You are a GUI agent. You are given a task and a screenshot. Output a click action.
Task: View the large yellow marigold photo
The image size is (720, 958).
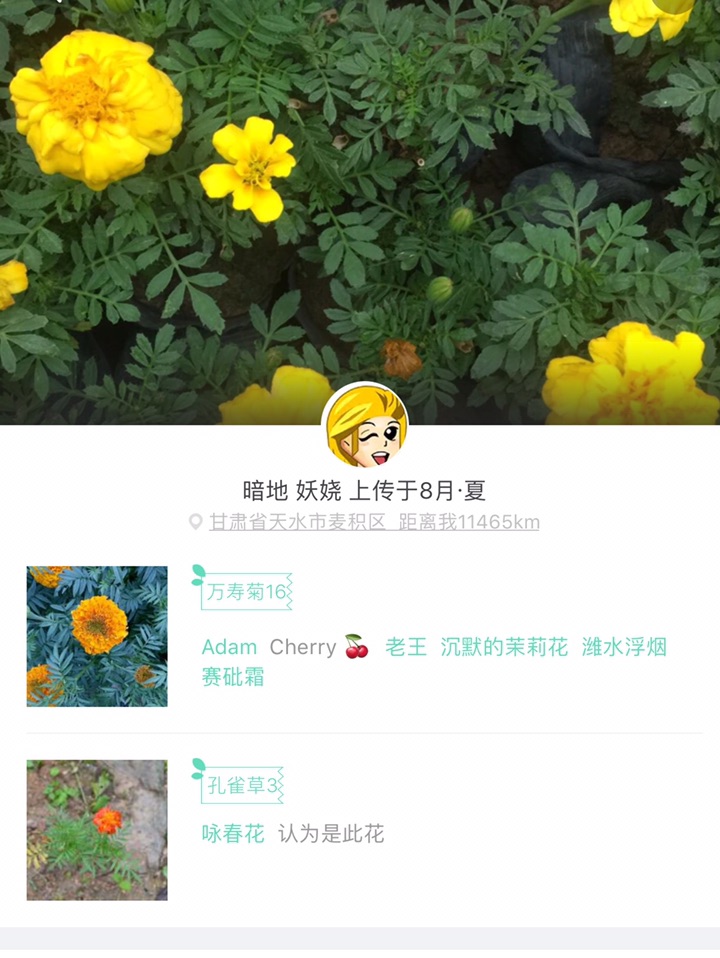[360, 200]
